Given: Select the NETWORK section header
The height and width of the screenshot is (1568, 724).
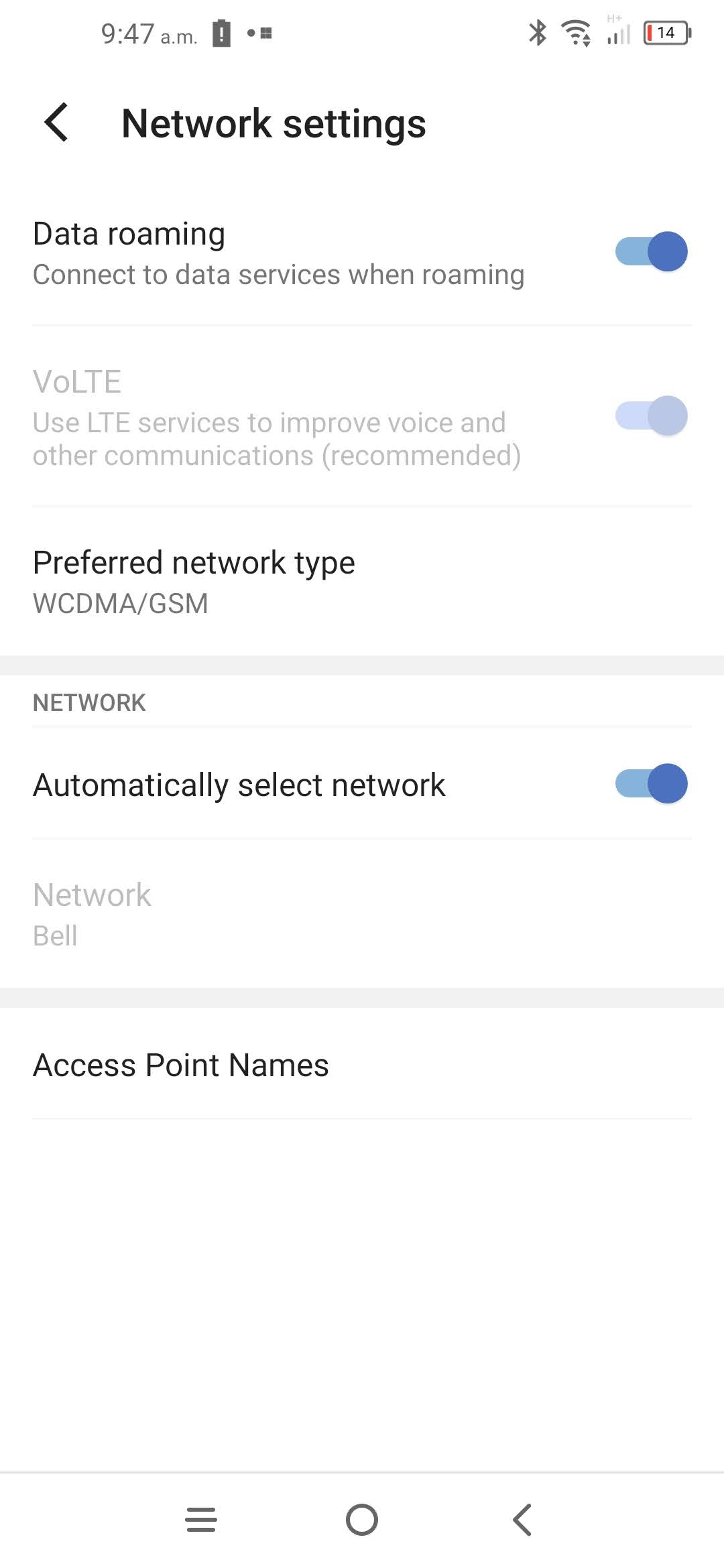Looking at the screenshot, I should pos(89,702).
